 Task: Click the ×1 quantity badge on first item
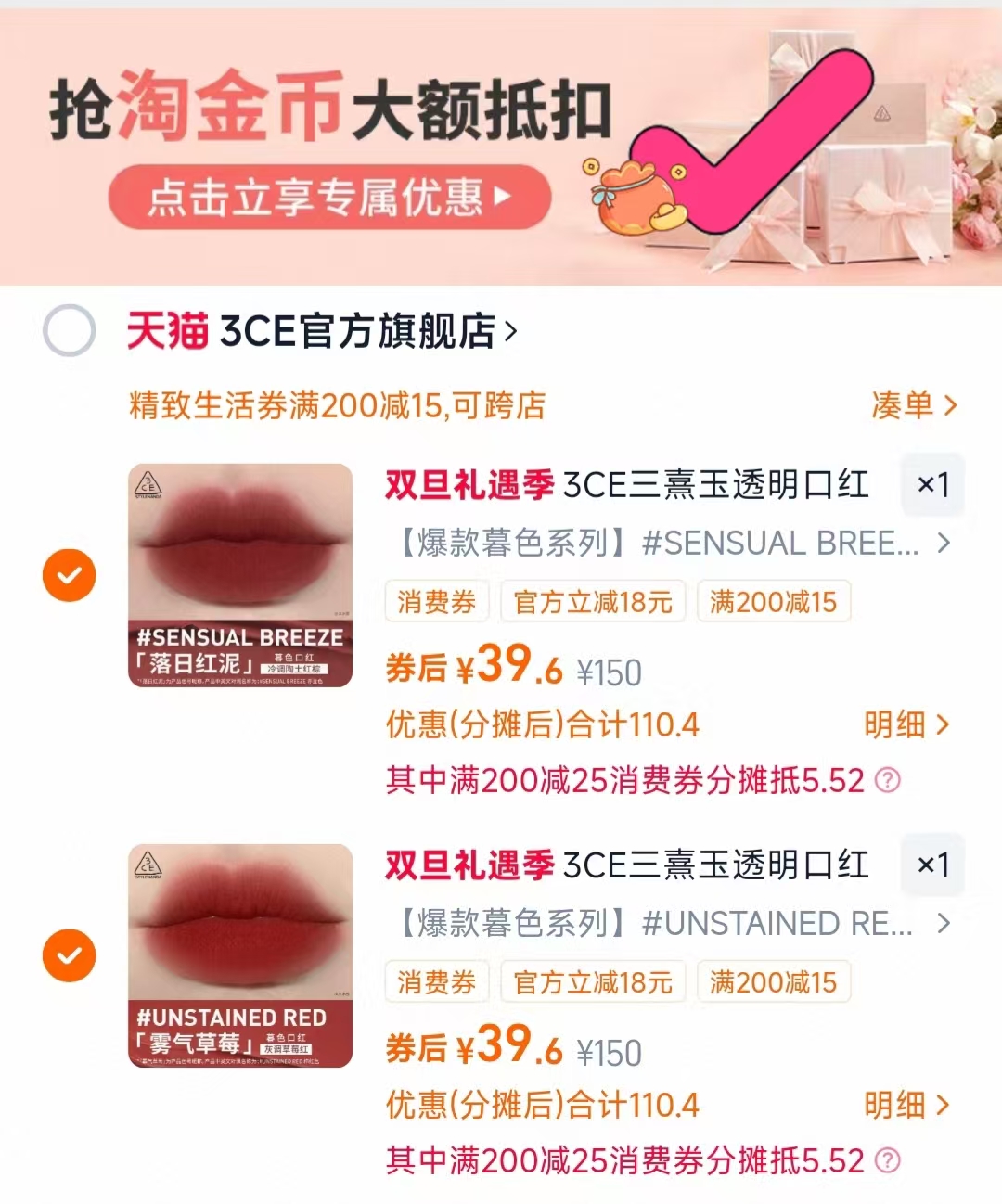click(x=933, y=485)
